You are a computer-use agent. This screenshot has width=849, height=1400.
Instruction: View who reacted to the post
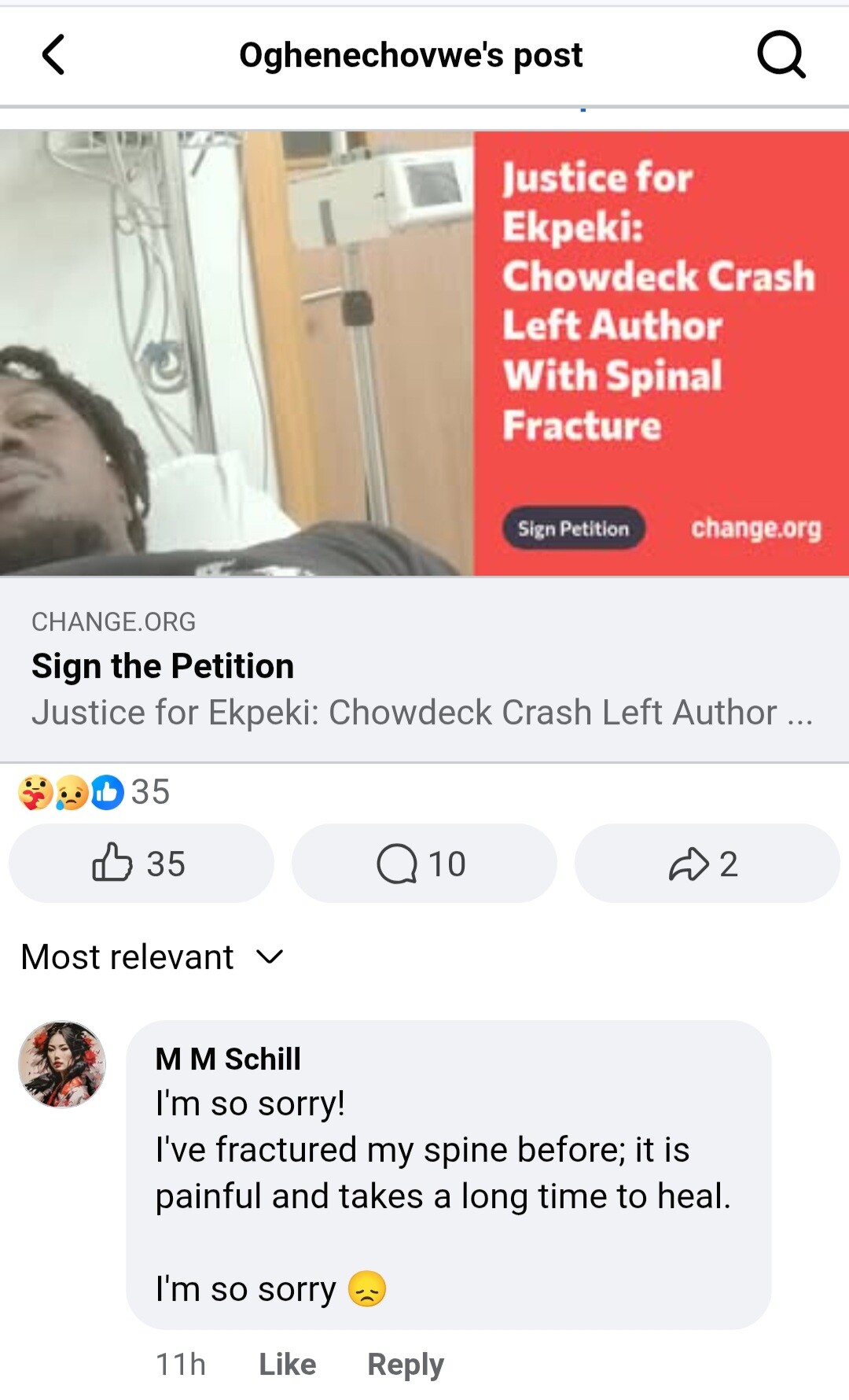click(94, 792)
